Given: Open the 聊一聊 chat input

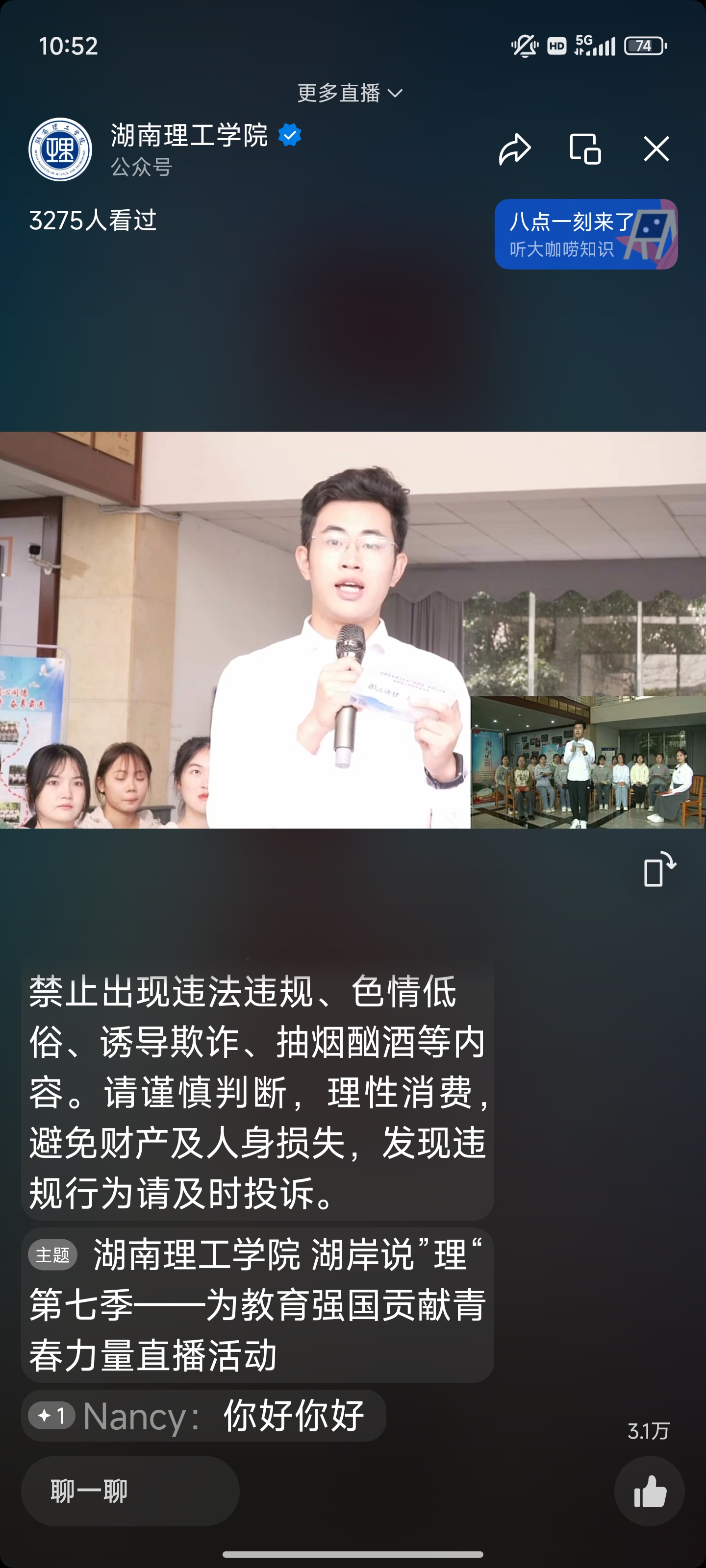Looking at the screenshot, I should coord(130,1491).
